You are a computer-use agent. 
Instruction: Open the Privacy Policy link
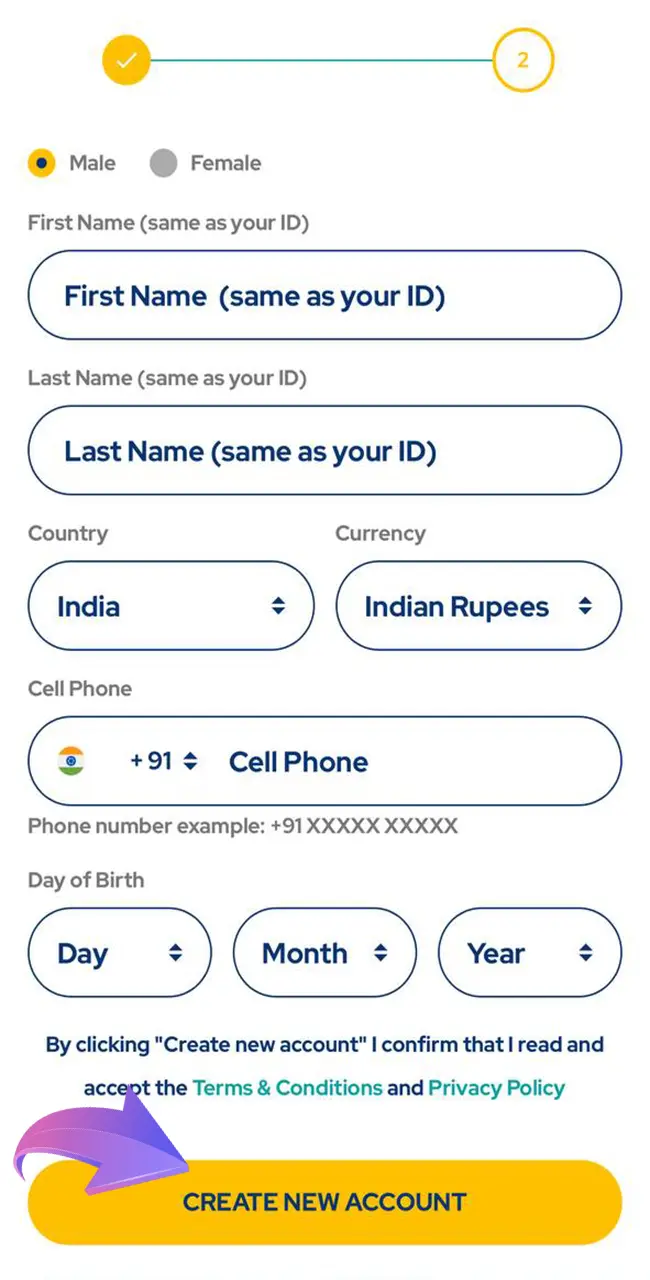[x=496, y=1088]
